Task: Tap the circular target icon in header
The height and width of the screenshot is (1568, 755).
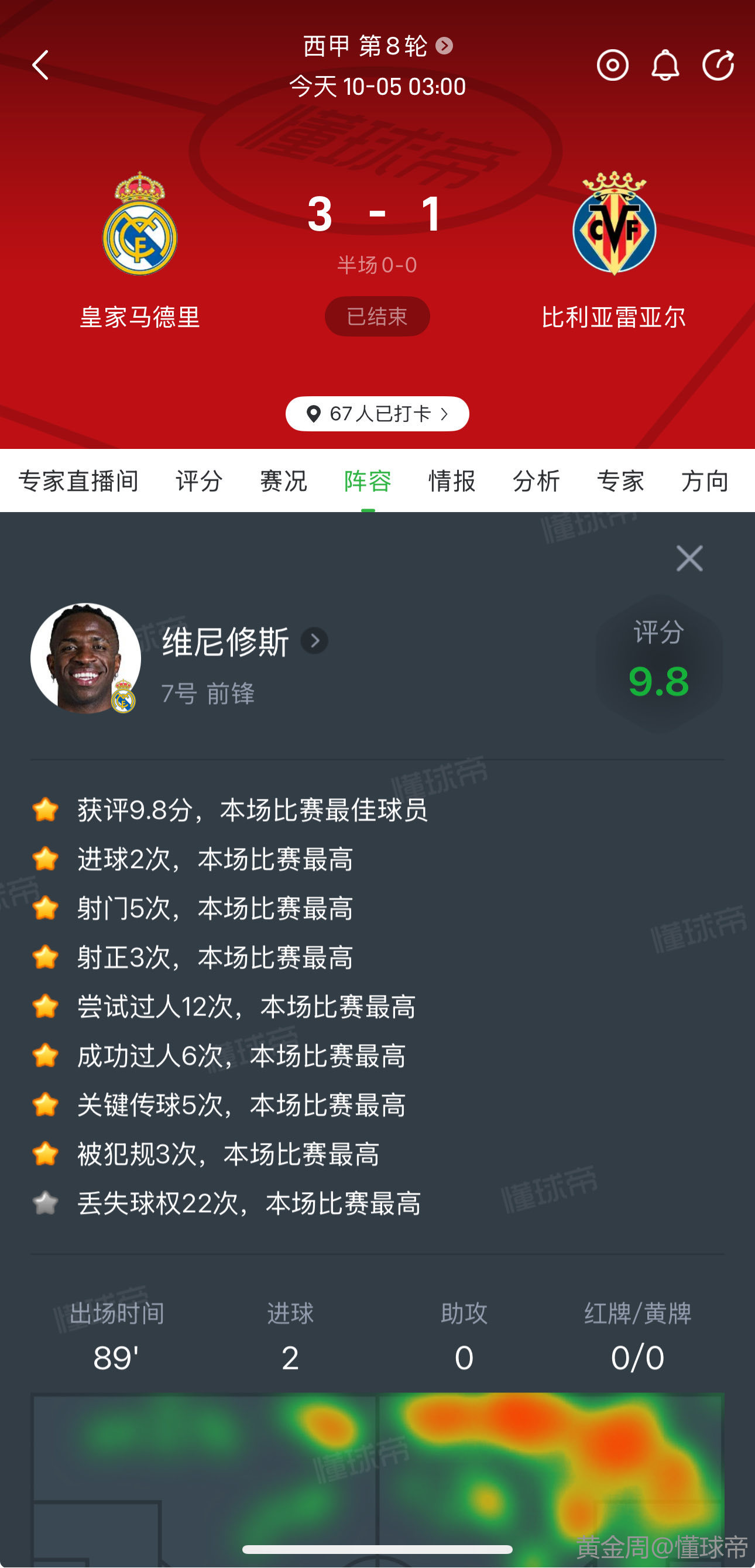Action: click(x=612, y=65)
